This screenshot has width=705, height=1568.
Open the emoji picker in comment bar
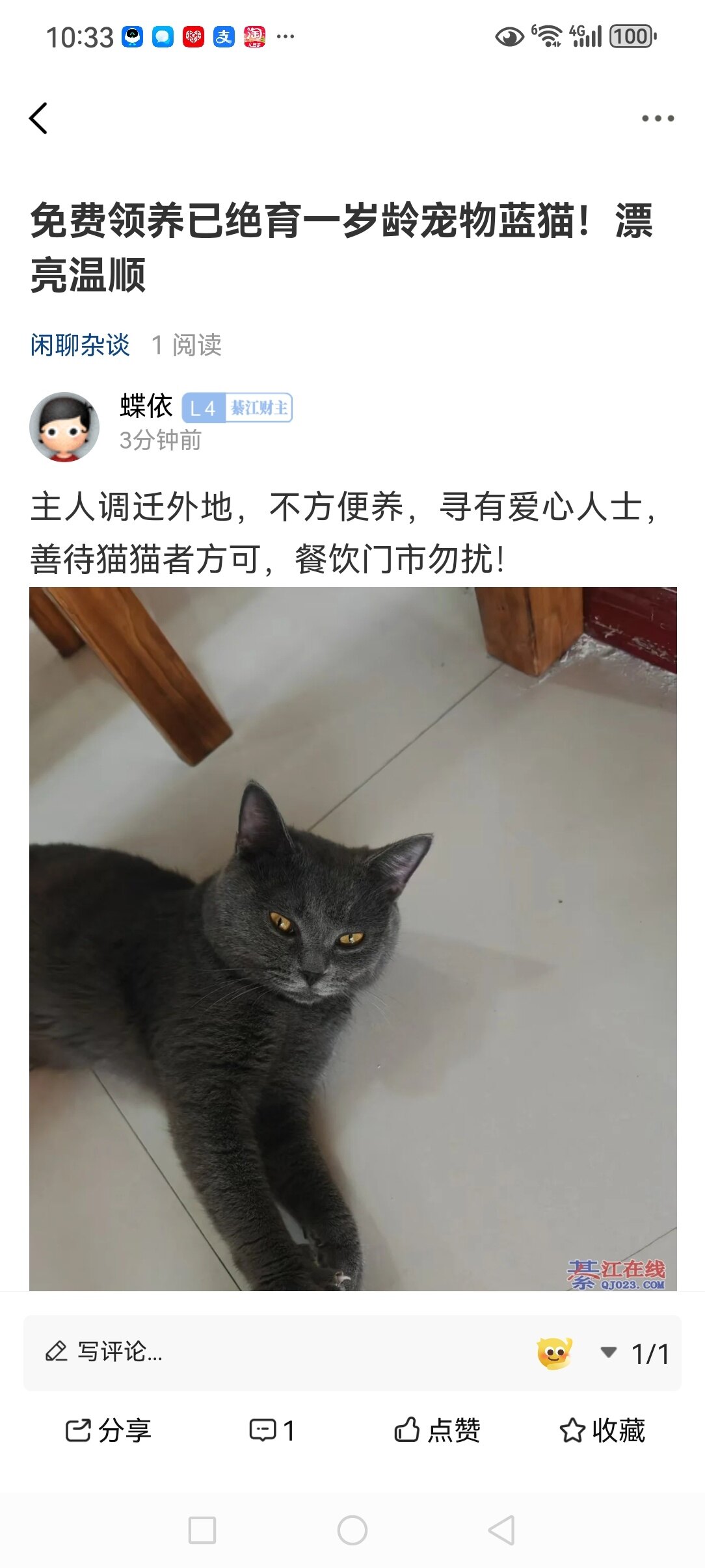click(554, 1353)
